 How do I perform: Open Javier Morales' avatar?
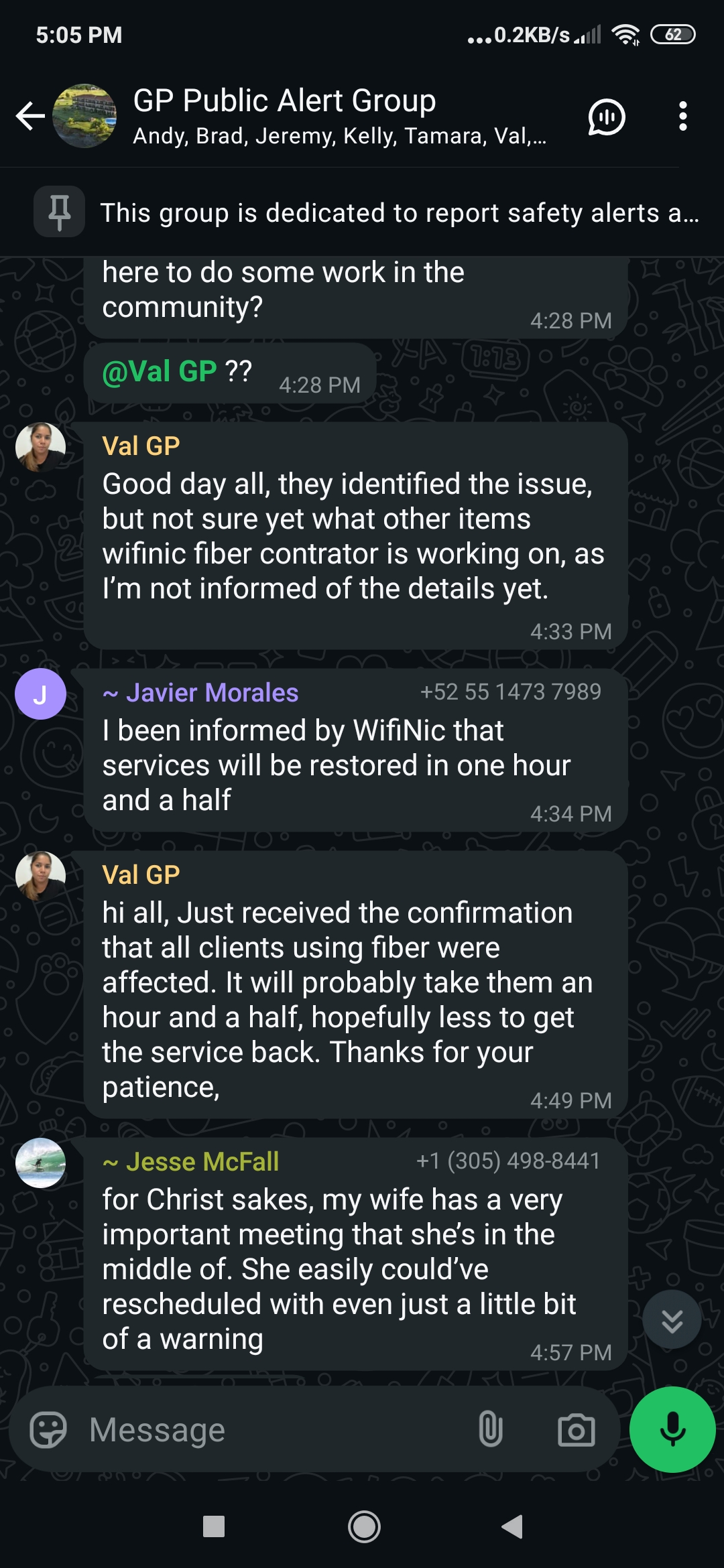(40, 694)
